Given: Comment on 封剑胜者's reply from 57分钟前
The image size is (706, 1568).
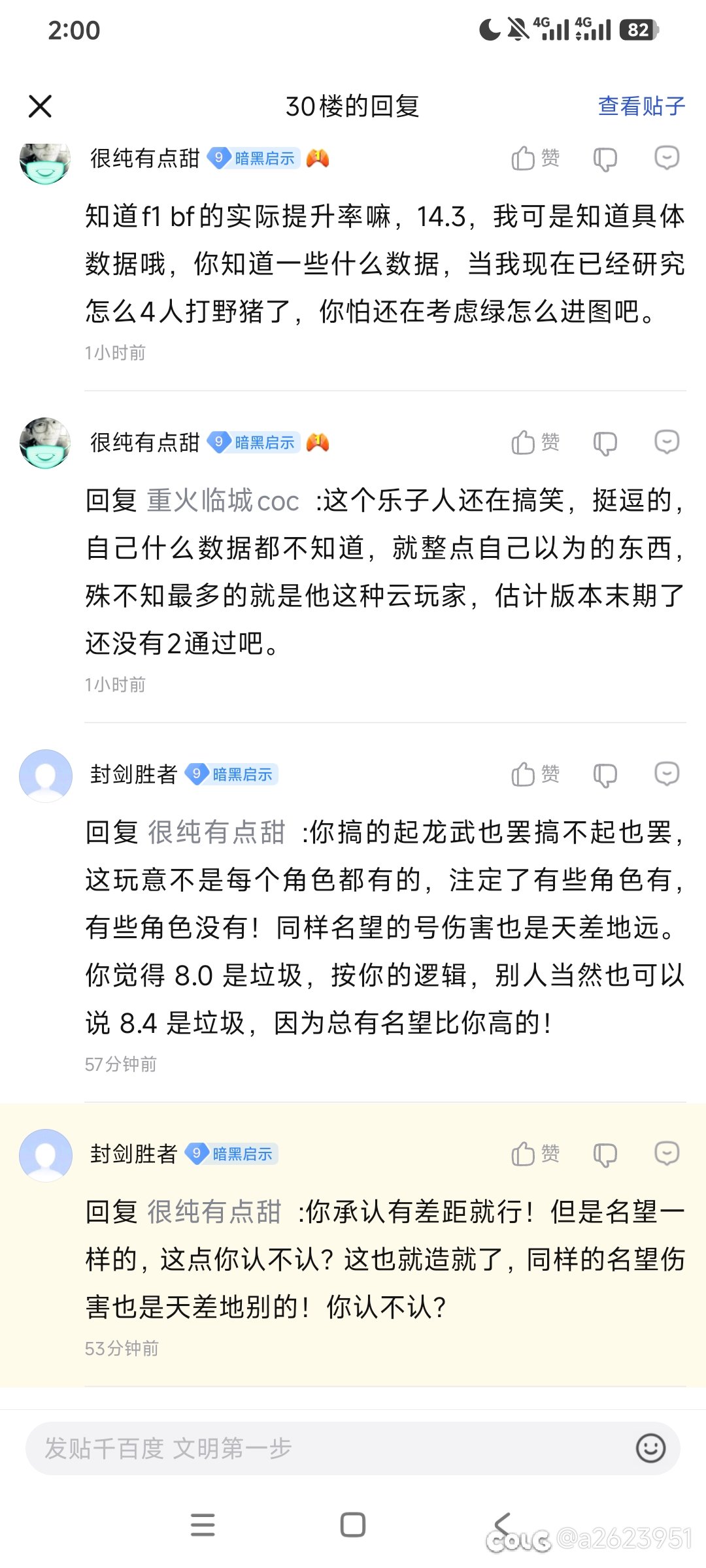Looking at the screenshot, I should 667,774.
